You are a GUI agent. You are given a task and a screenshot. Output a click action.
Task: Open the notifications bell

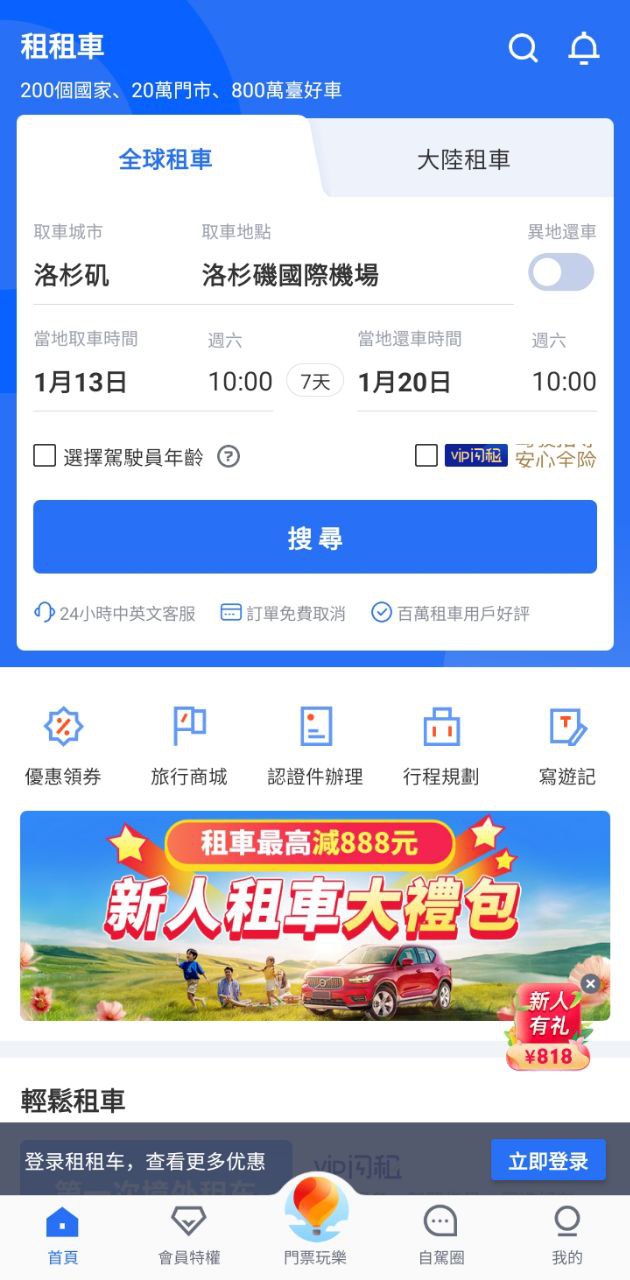tap(584, 48)
